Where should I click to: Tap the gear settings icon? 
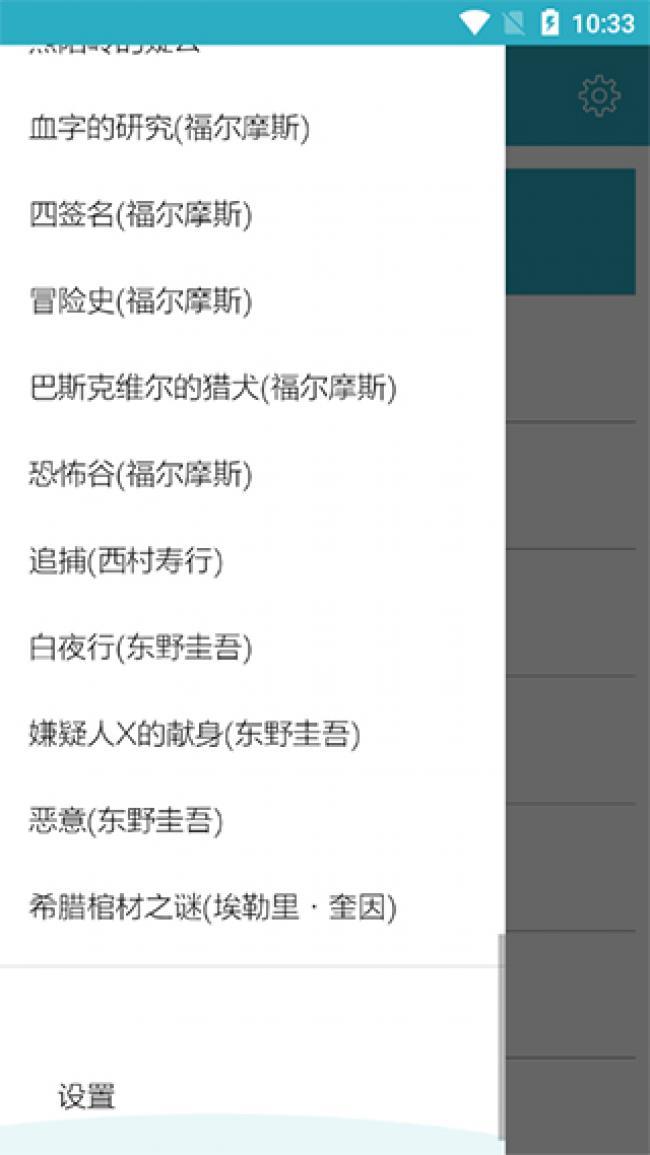coord(599,96)
